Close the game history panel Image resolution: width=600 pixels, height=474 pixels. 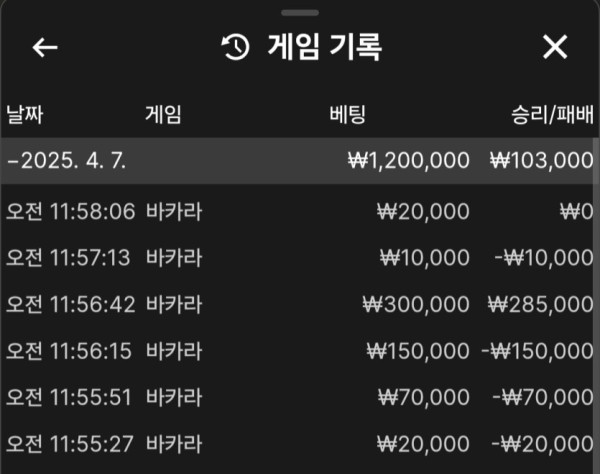(x=554, y=47)
